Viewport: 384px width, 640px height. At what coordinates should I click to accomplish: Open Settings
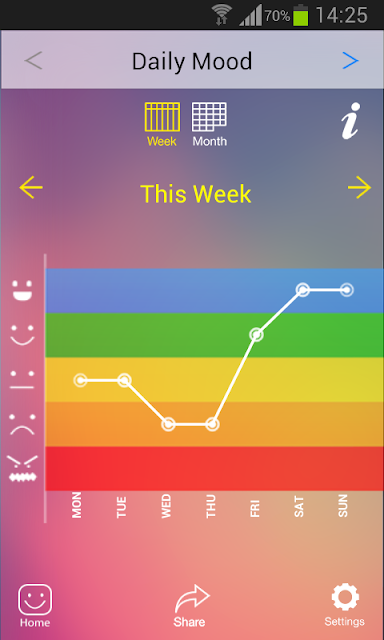(x=345, y=605)
